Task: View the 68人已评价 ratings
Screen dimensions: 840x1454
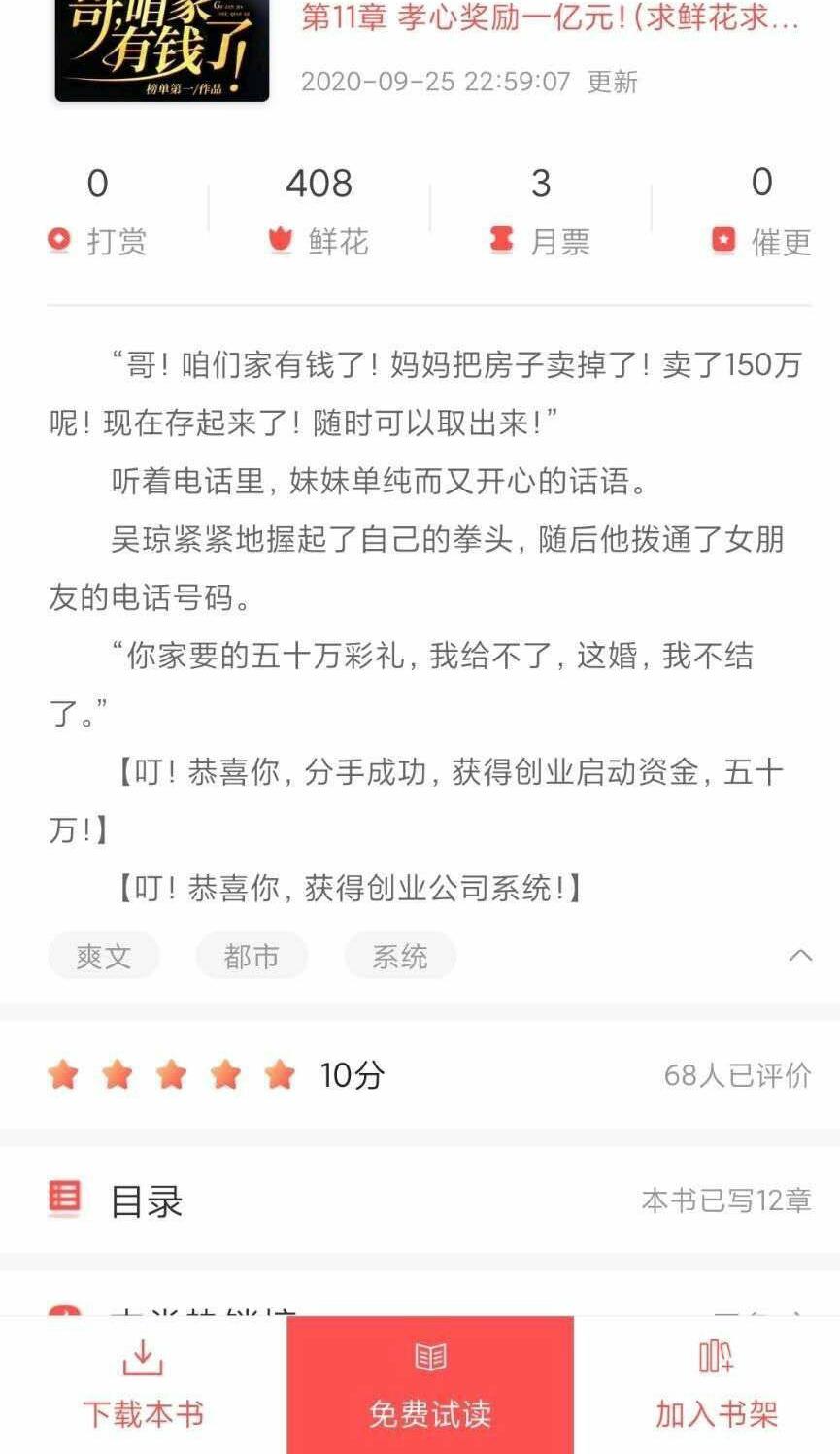Action: (x=737, y=1075)
